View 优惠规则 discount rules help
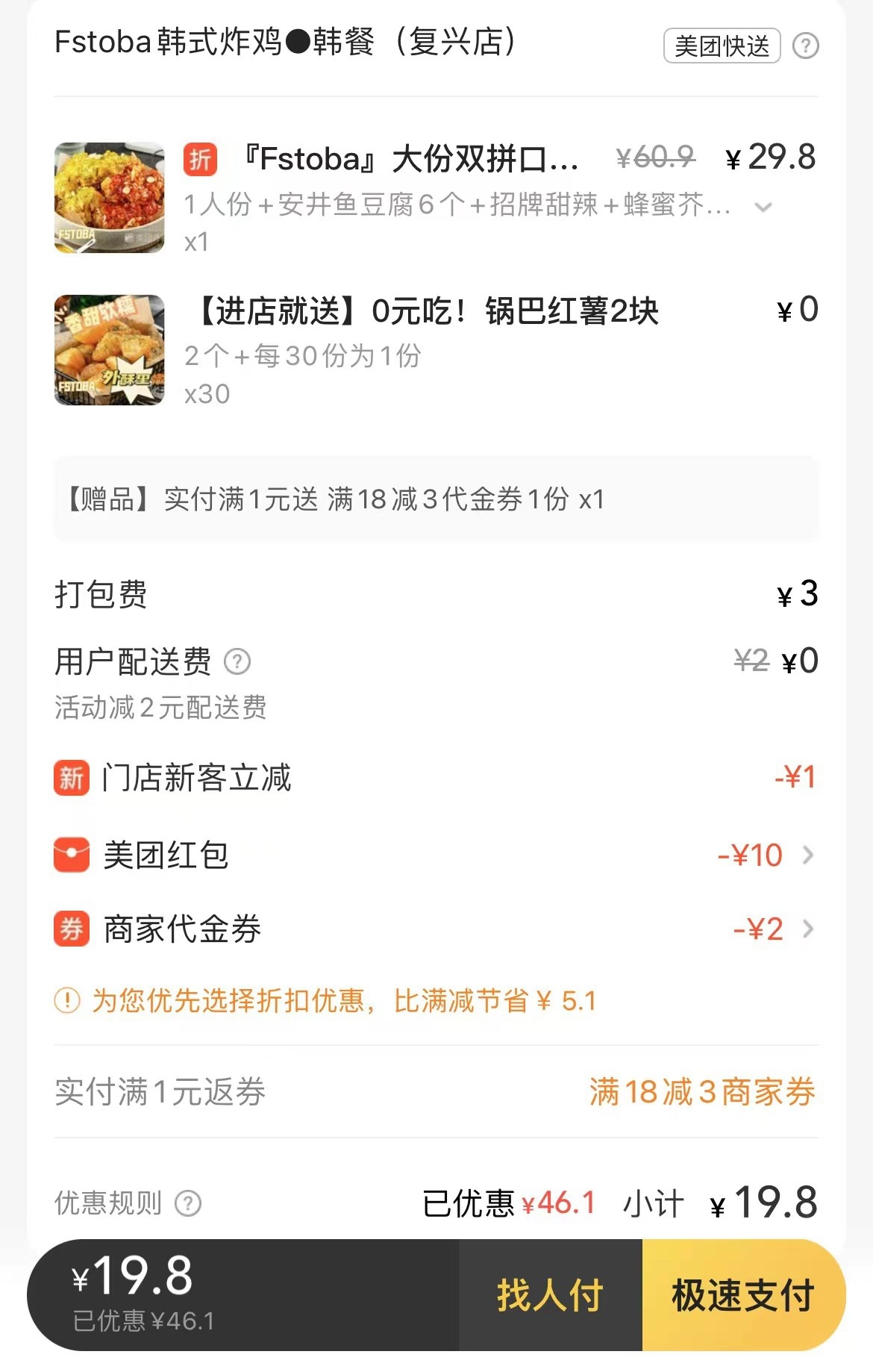The width and height of the screenshot is (873, 1372). (188, 1203)
